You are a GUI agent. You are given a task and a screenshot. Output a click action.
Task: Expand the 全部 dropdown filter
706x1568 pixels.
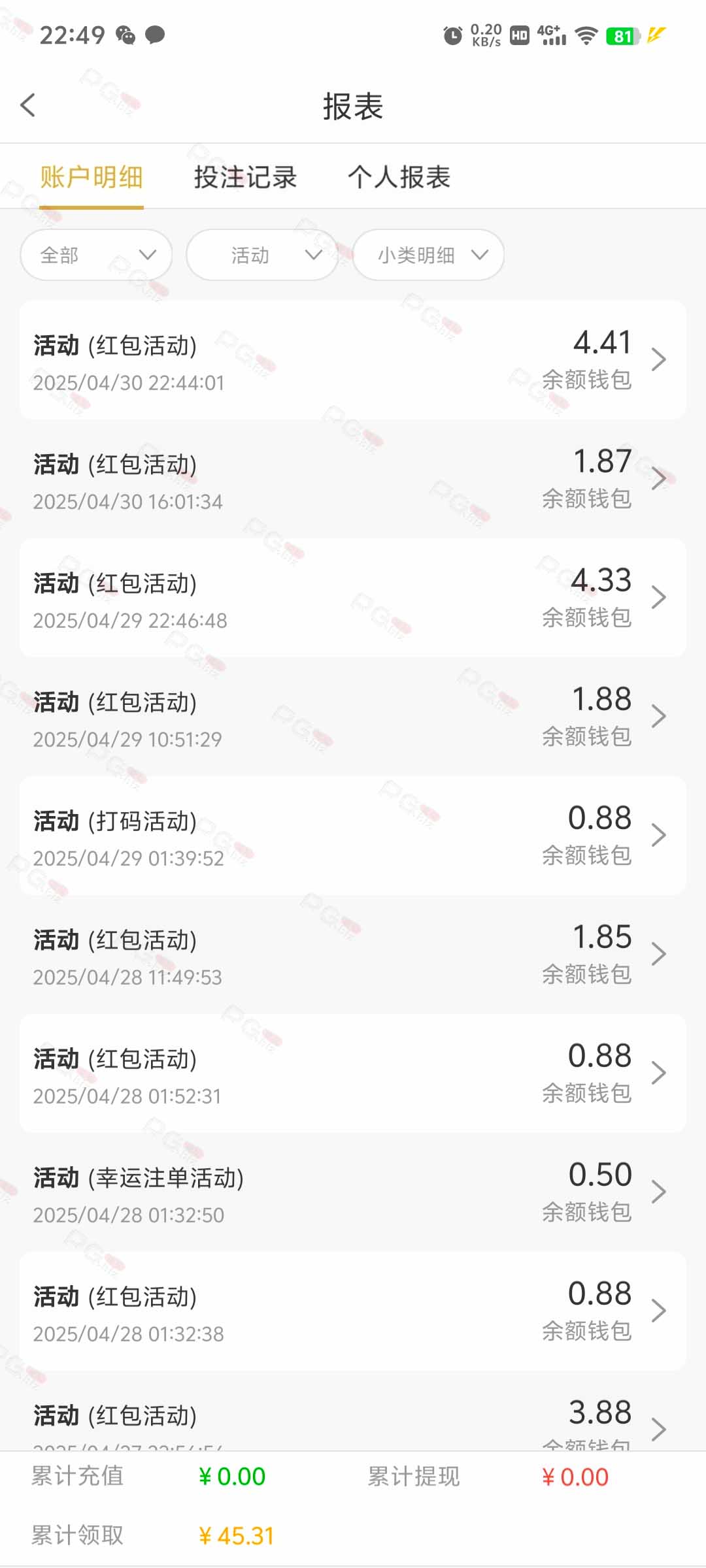pos(97,255)
